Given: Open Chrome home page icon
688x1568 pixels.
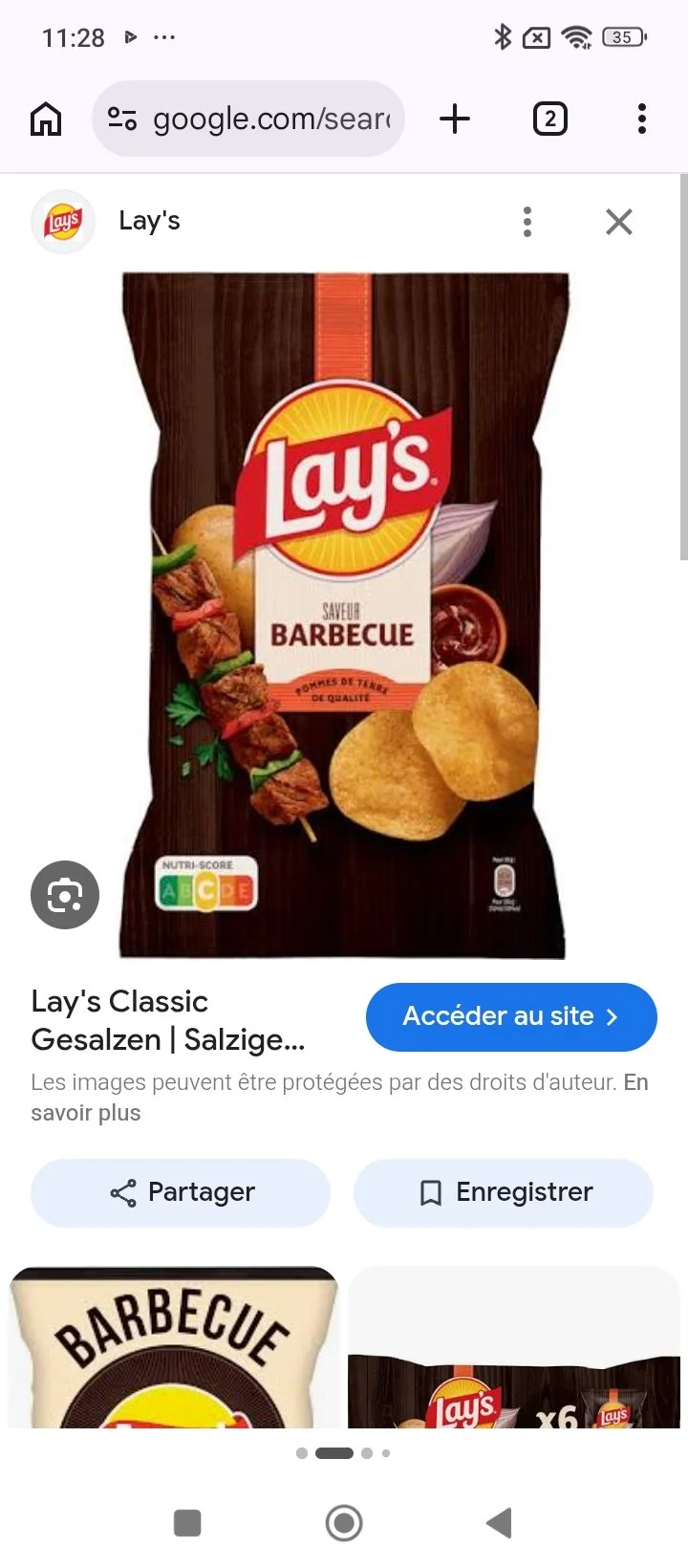Looking at the screenshot, I should (46, 120).
